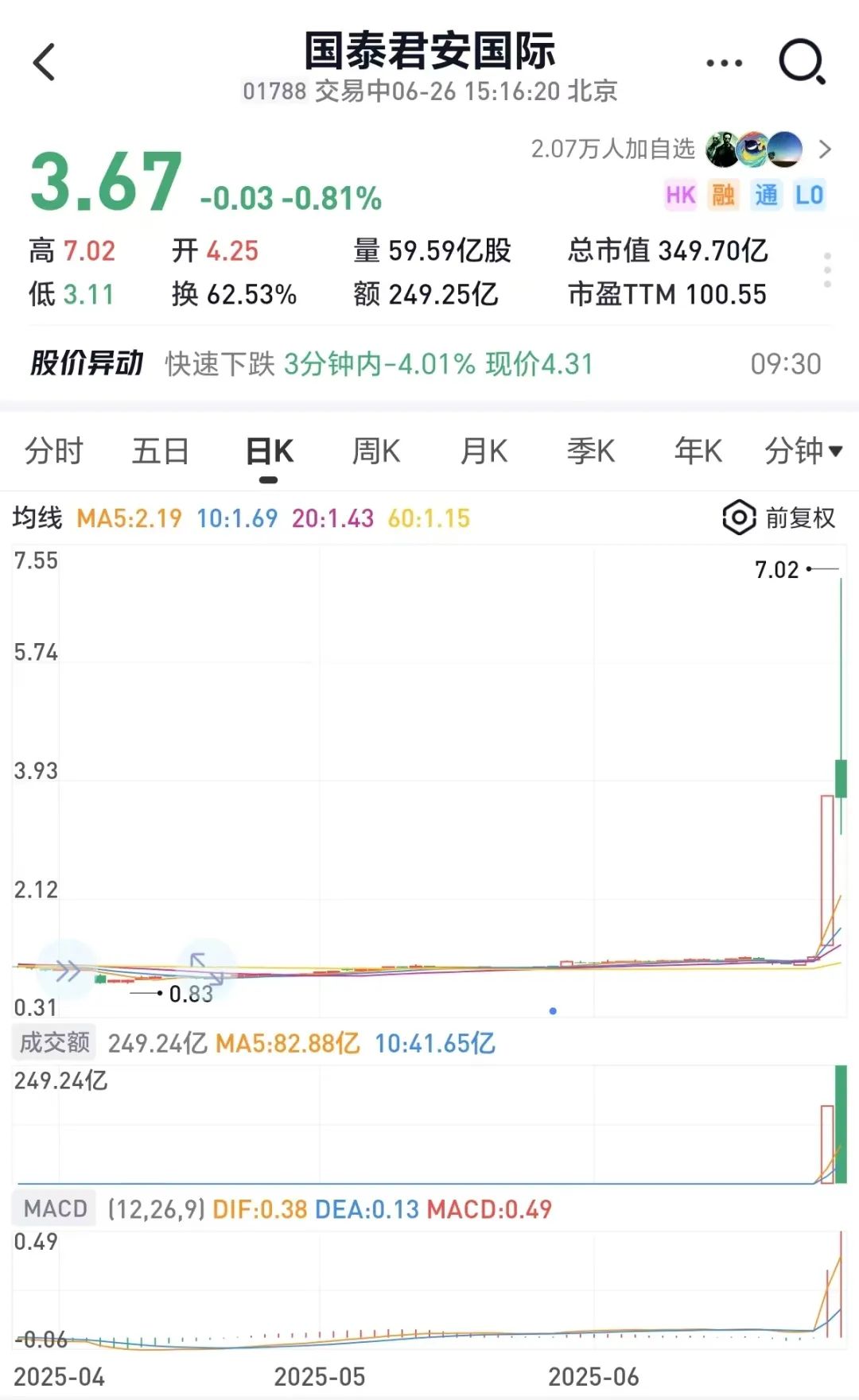
Task: Open the three-dot overflow menu
Action: (x=724, y=63)
